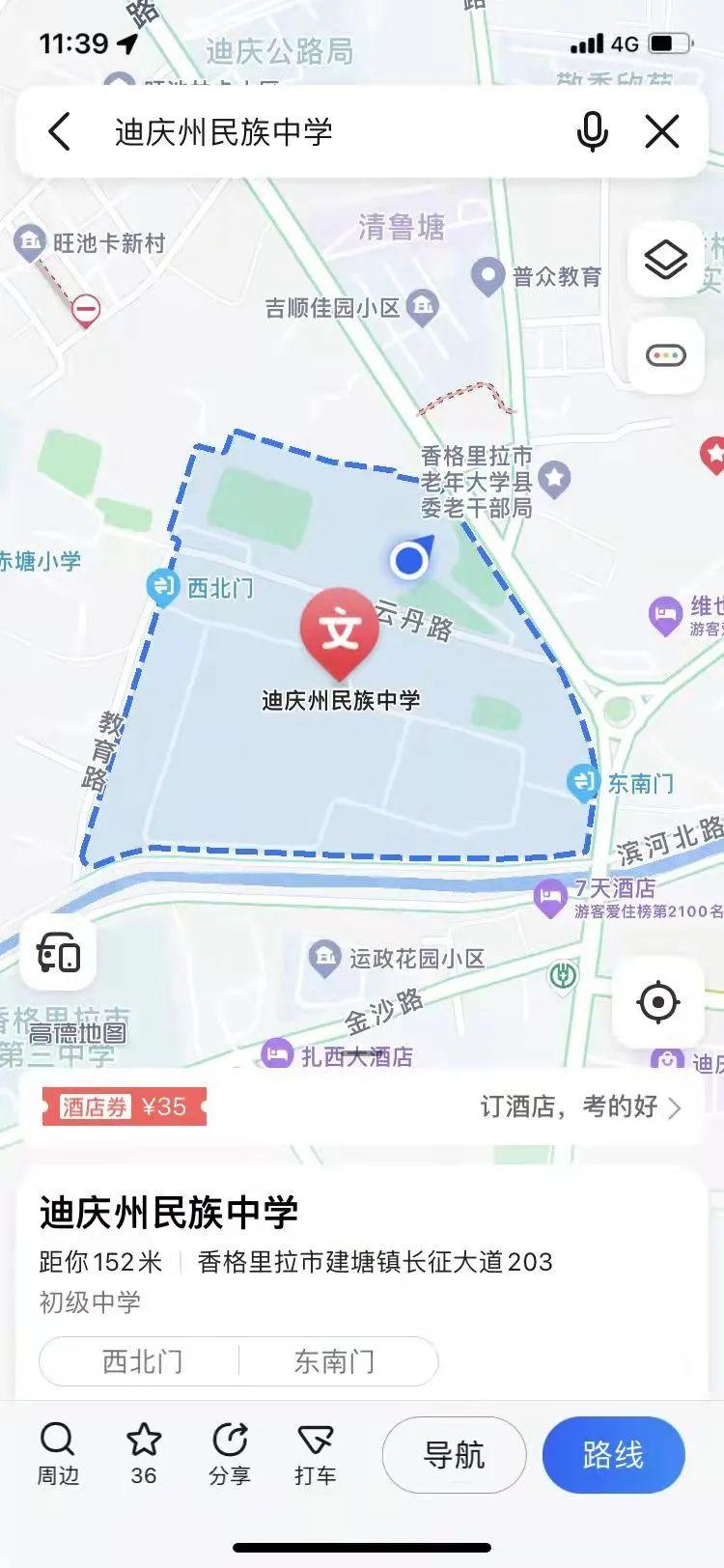Start voice search with the microphone

click(x=592, y=131)
